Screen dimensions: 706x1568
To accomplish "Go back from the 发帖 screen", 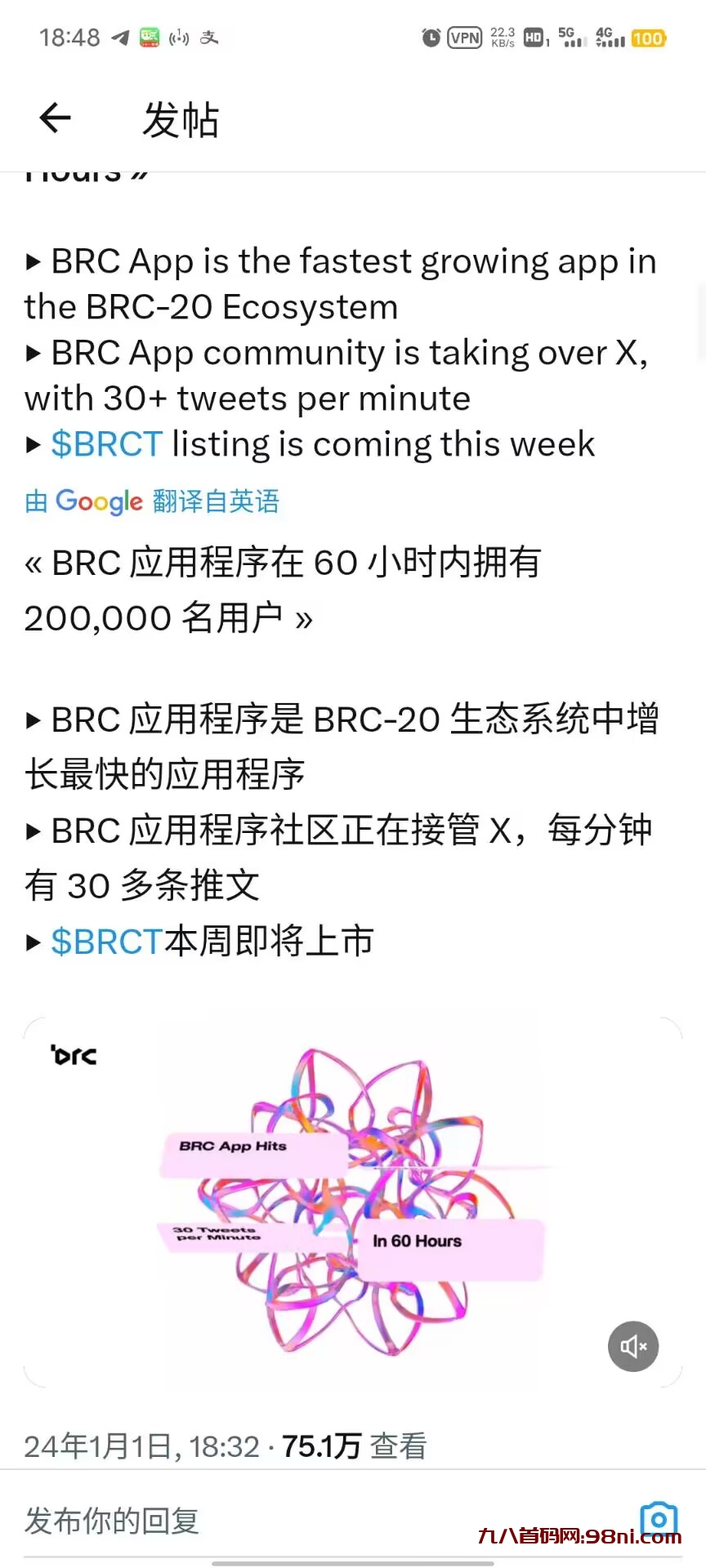I will coord(56,118).
